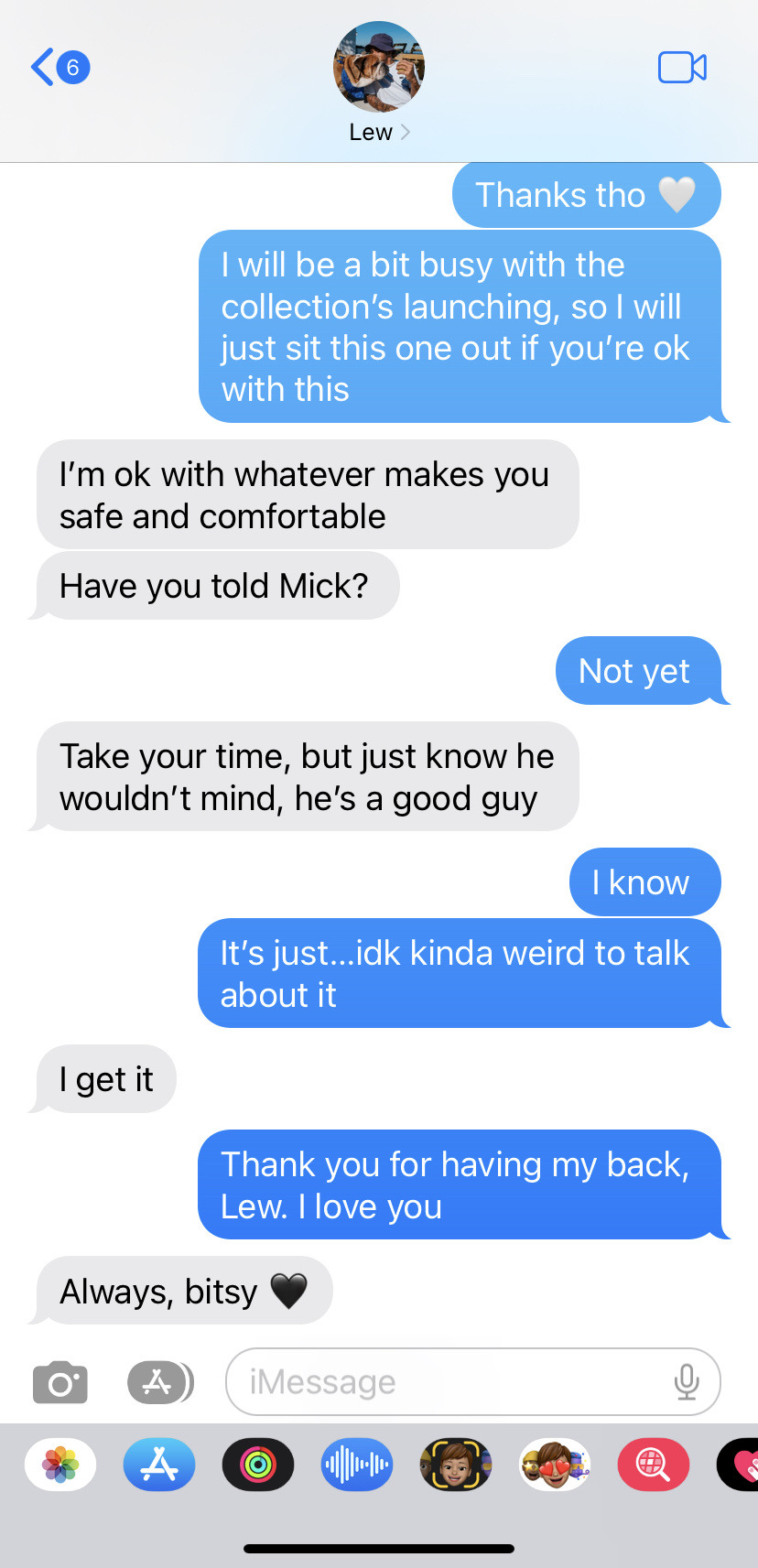Open the Digital Touch heart app
Viewport: 758px width, 1568px height.
coord(742,1465)
